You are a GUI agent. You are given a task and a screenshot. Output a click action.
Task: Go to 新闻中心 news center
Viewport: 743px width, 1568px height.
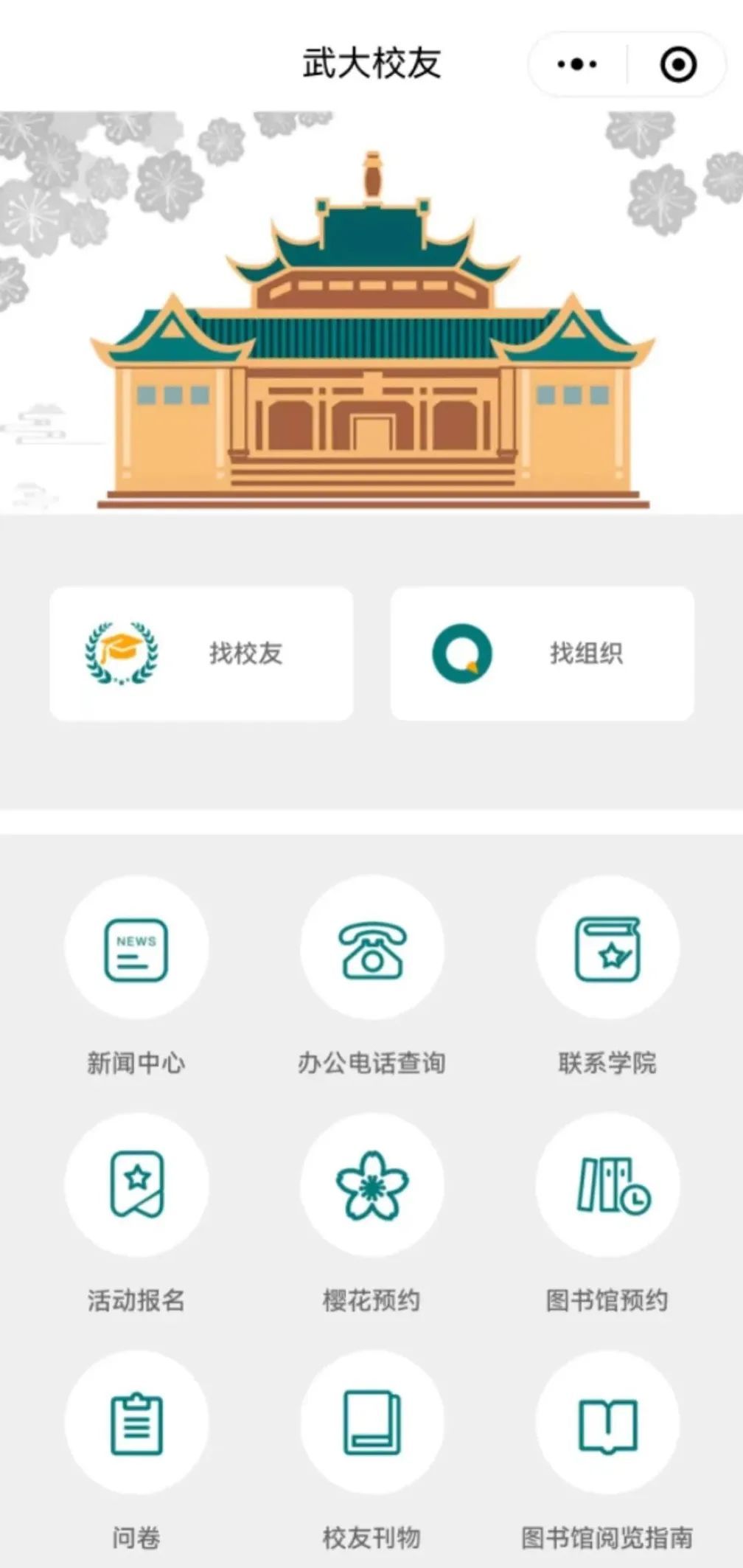pyautogui.click(x=136, y=948)
